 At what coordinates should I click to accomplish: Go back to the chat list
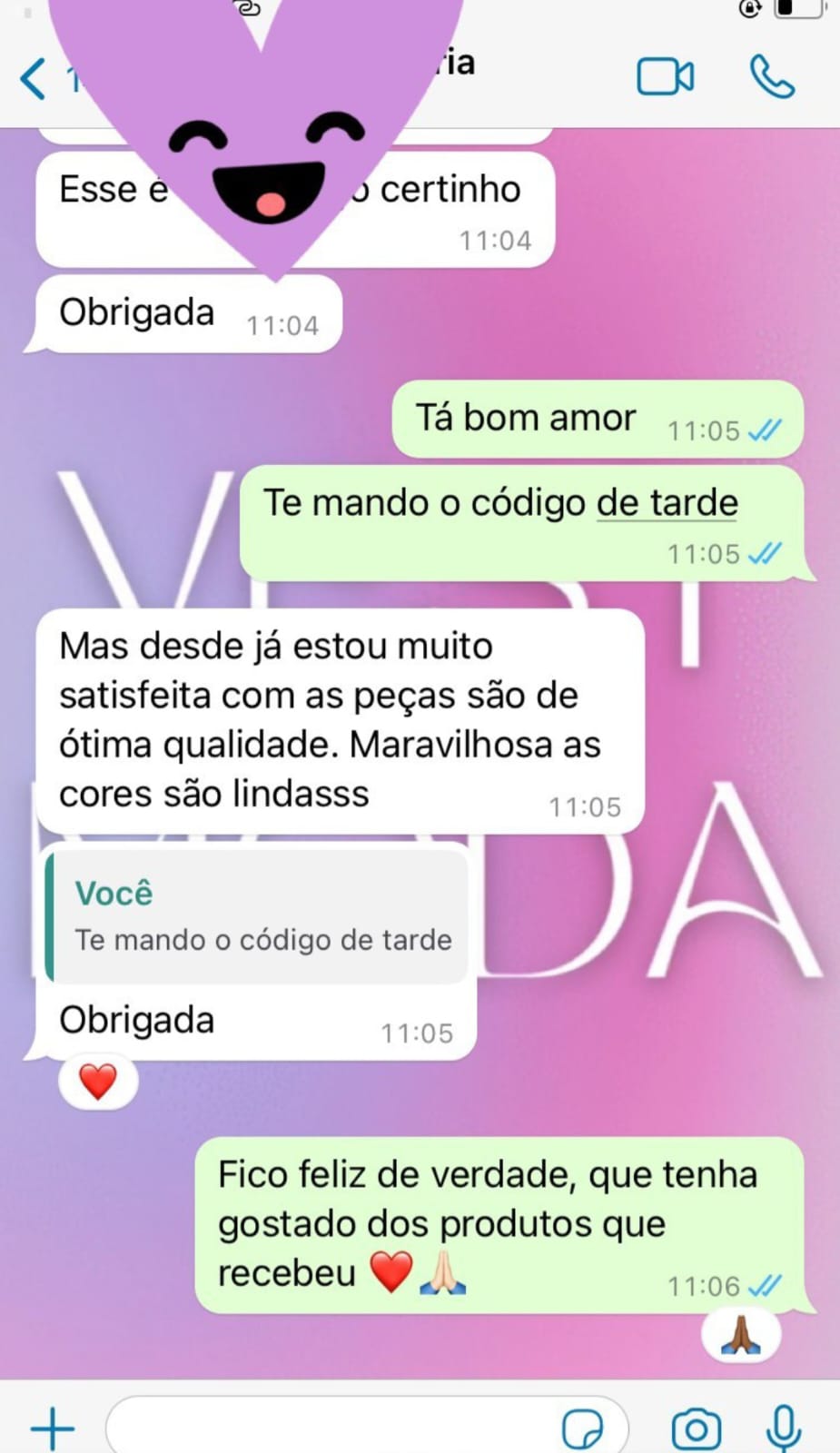(33, 78)
